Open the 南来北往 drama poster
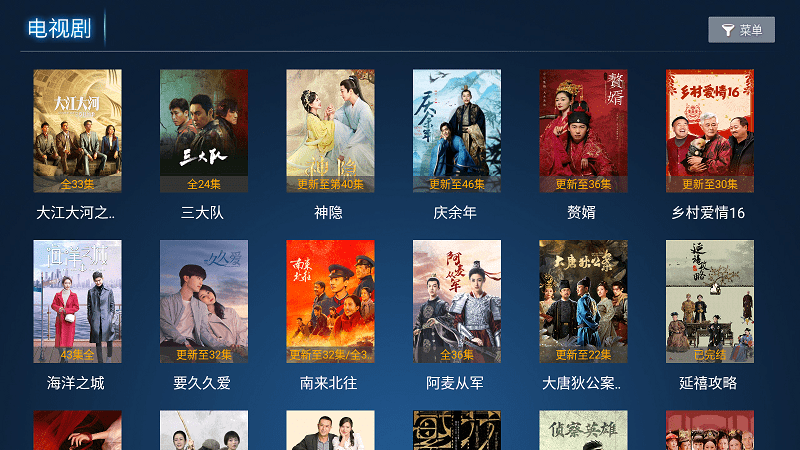This screenshot has width=800, height=450. tap(330, 301)
